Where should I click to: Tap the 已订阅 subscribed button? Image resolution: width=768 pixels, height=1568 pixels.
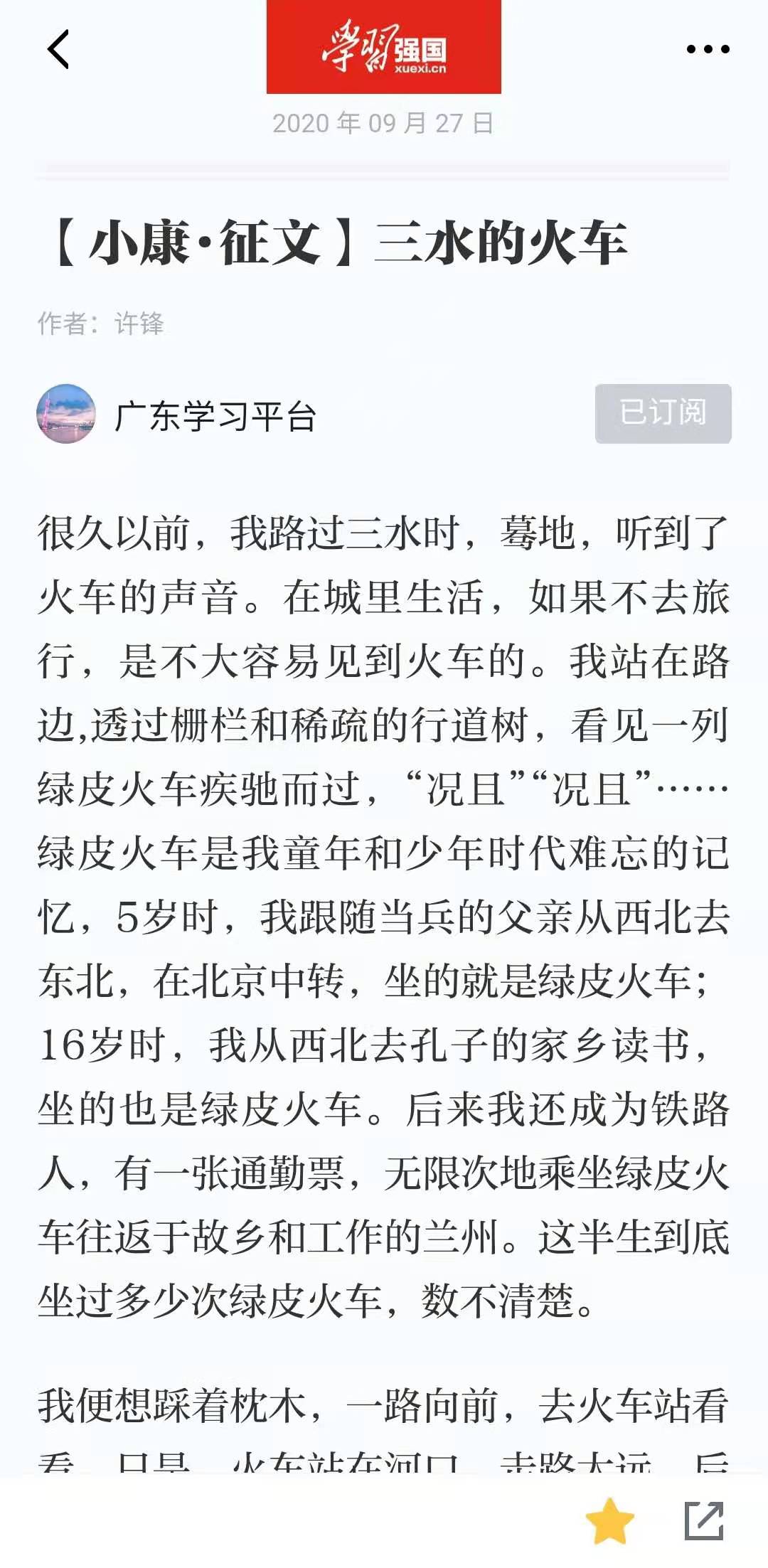coord(663,413)
